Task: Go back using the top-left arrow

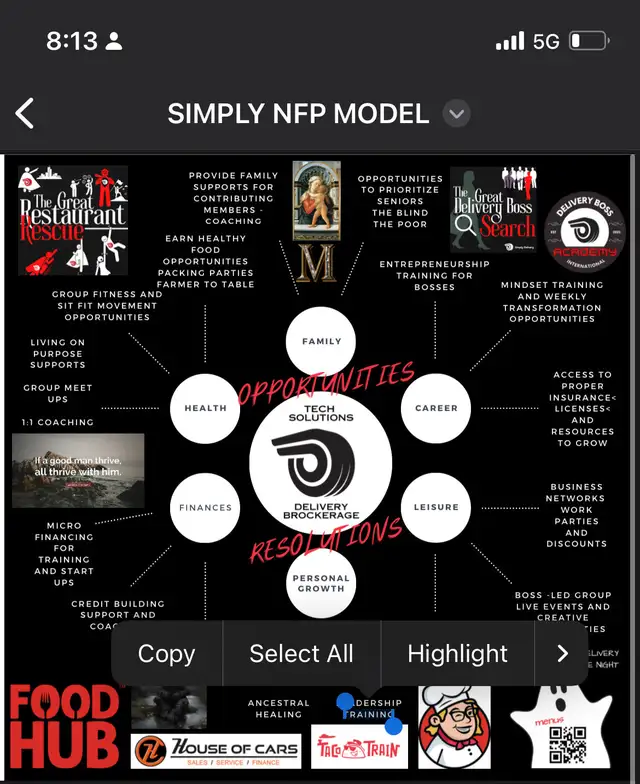Action: (26, 114)
